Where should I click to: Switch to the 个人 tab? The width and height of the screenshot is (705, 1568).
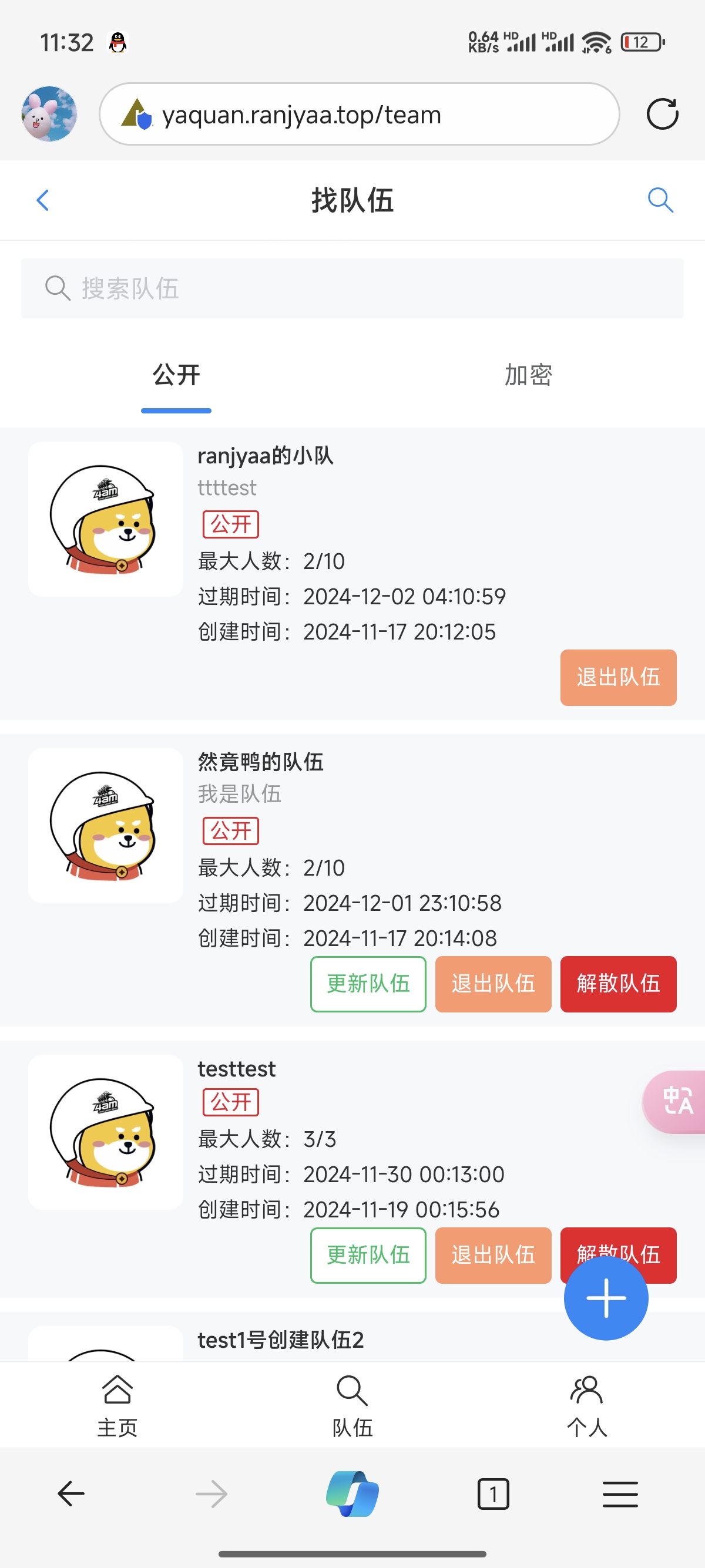coord(587,1405)
